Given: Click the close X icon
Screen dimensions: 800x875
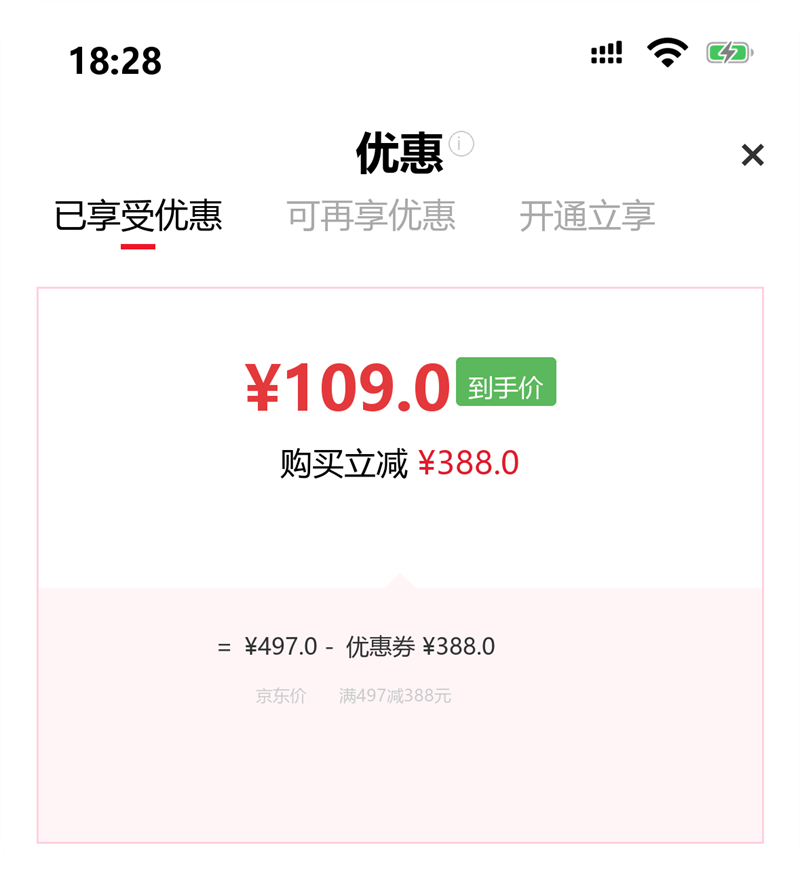Looking at the screenshot, I should (x=753, y=155).
